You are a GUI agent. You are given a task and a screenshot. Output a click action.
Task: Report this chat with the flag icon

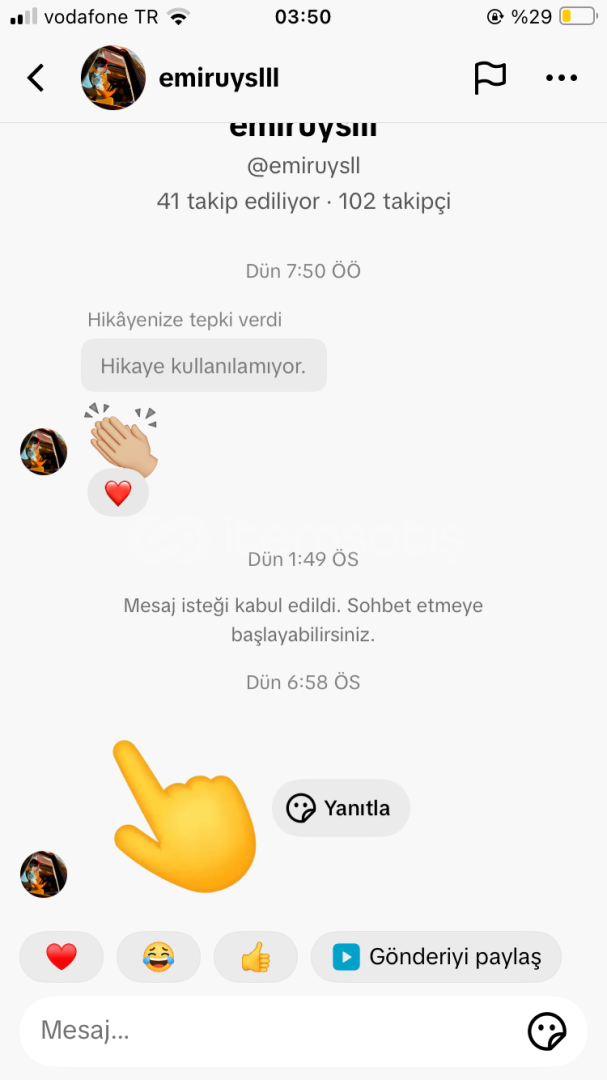(490, 78)
